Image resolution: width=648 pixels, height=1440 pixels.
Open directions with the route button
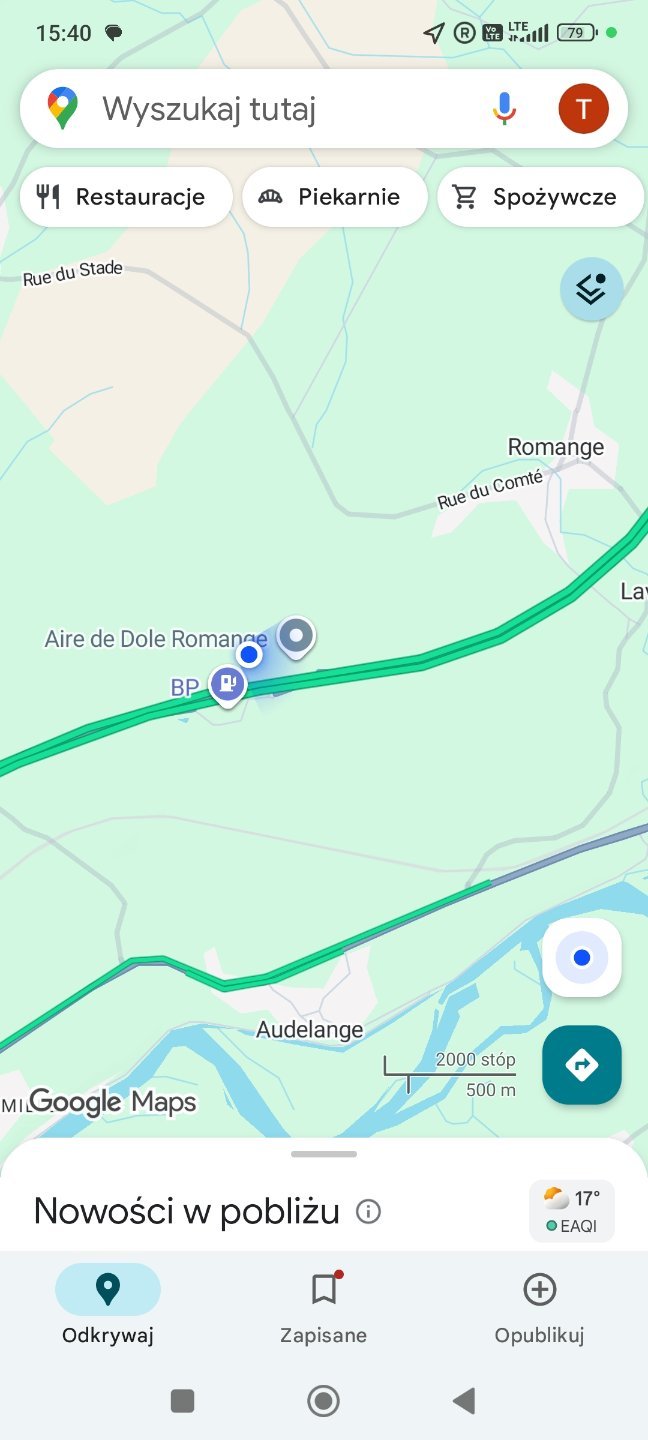(x=582, y=1065)
